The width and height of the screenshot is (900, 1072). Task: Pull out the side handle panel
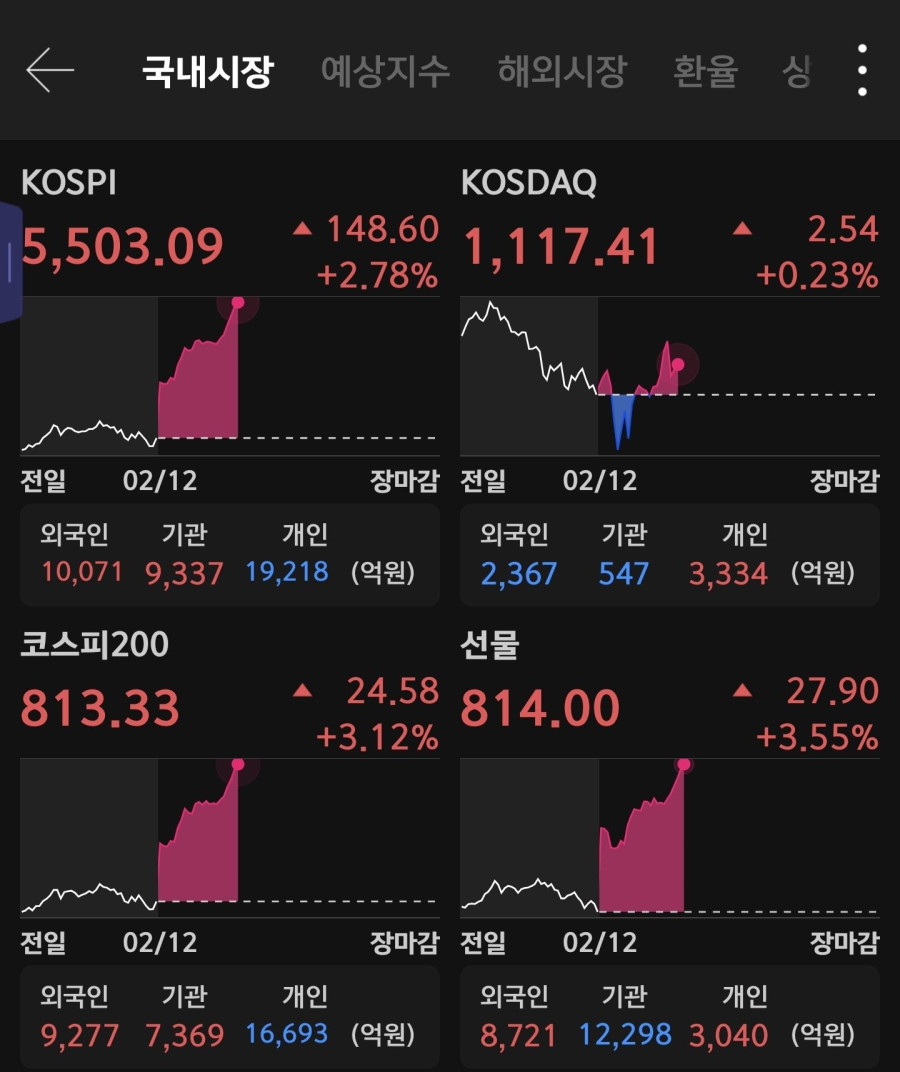(x=10, y=262)
